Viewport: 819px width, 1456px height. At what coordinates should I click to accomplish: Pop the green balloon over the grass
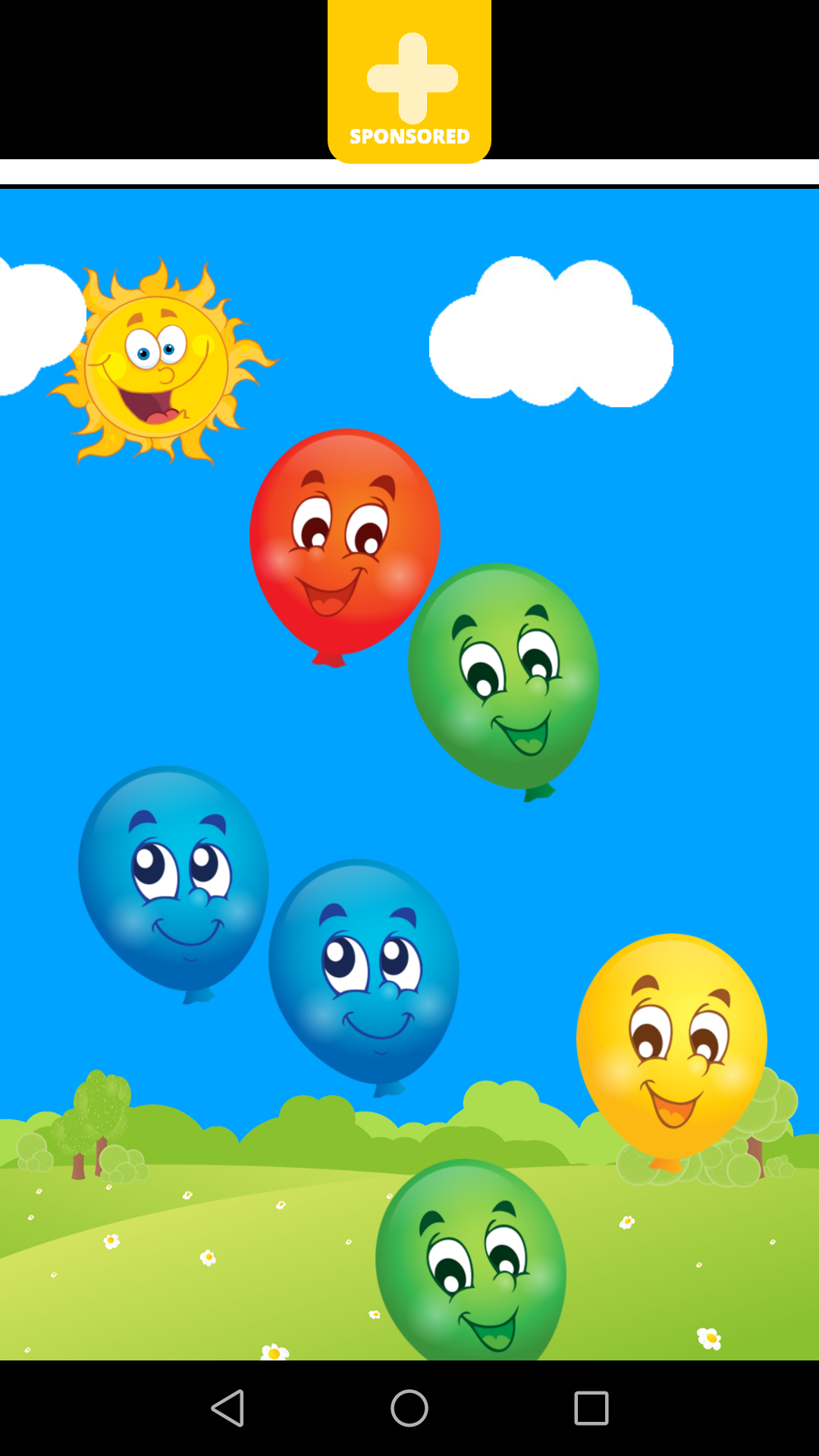471,1259
